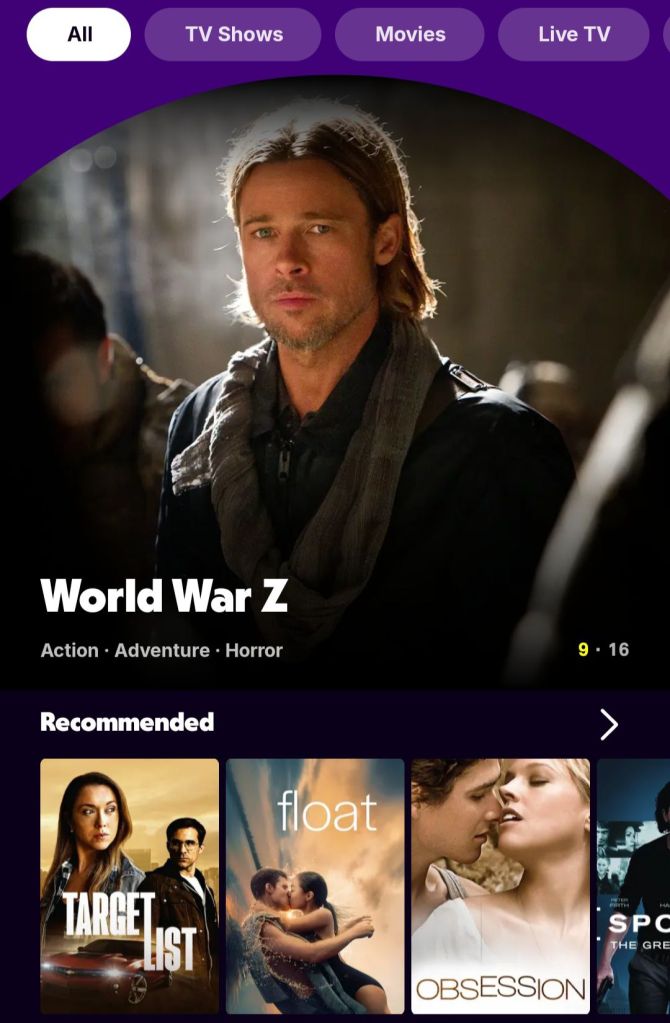The width and height of the screenshot is (670, 1023).
Task: Open the Obsession movie poster
Action: coord(500,886)
